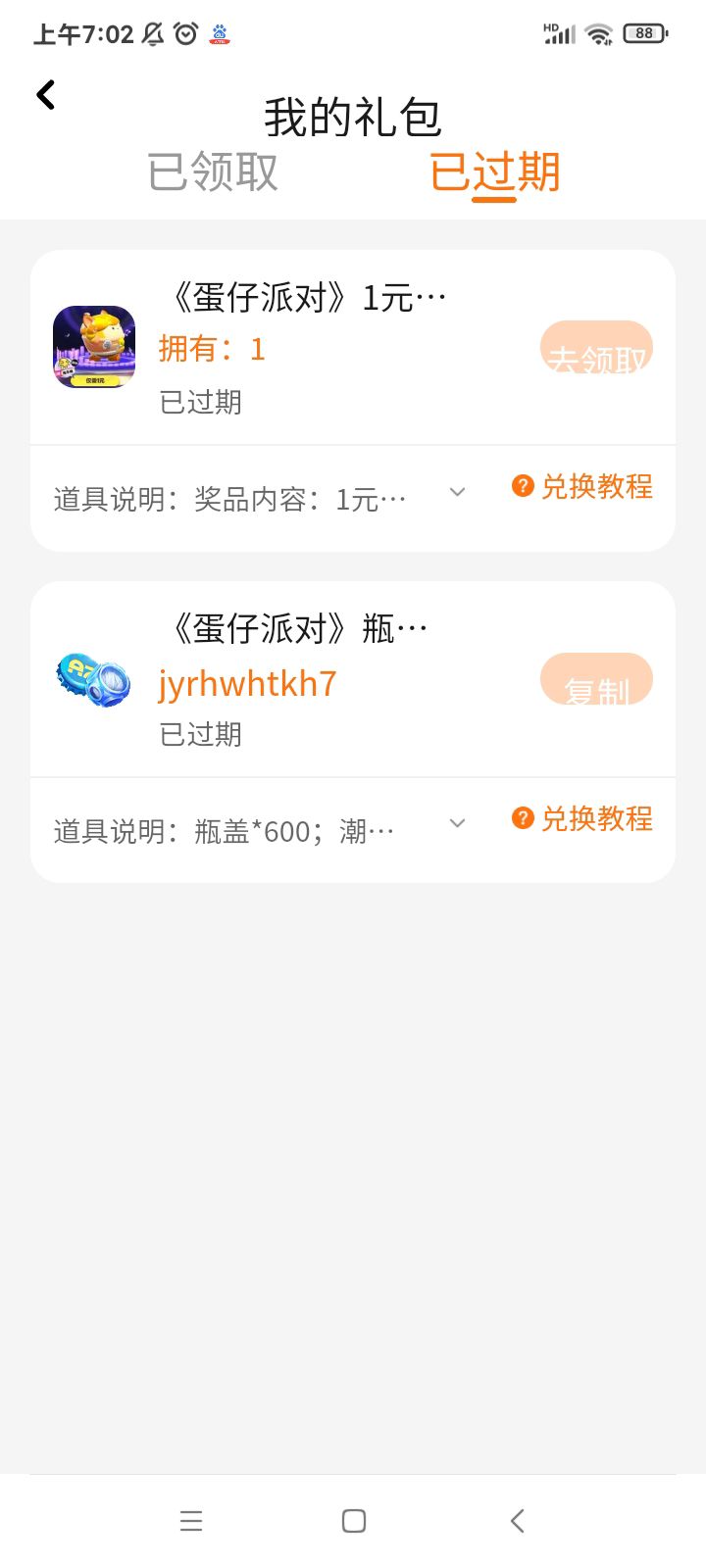
Task: Expand 道具说明 for the 瓶盖*600 gift
Action: pyautogui.click(x=457, y=824)
